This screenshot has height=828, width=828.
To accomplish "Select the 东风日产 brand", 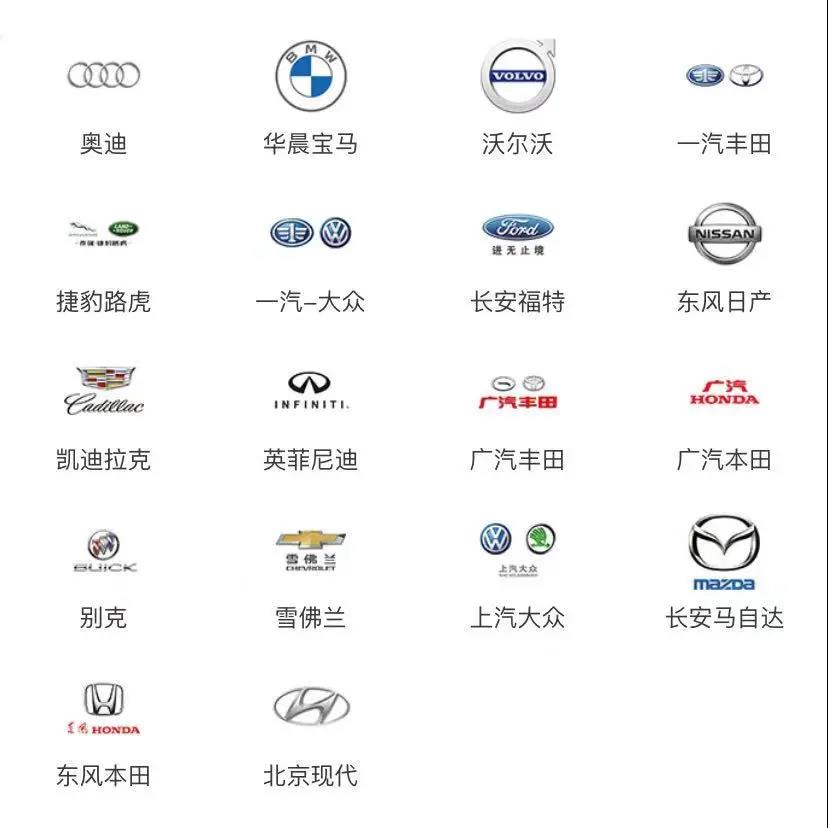I will 724,234.
